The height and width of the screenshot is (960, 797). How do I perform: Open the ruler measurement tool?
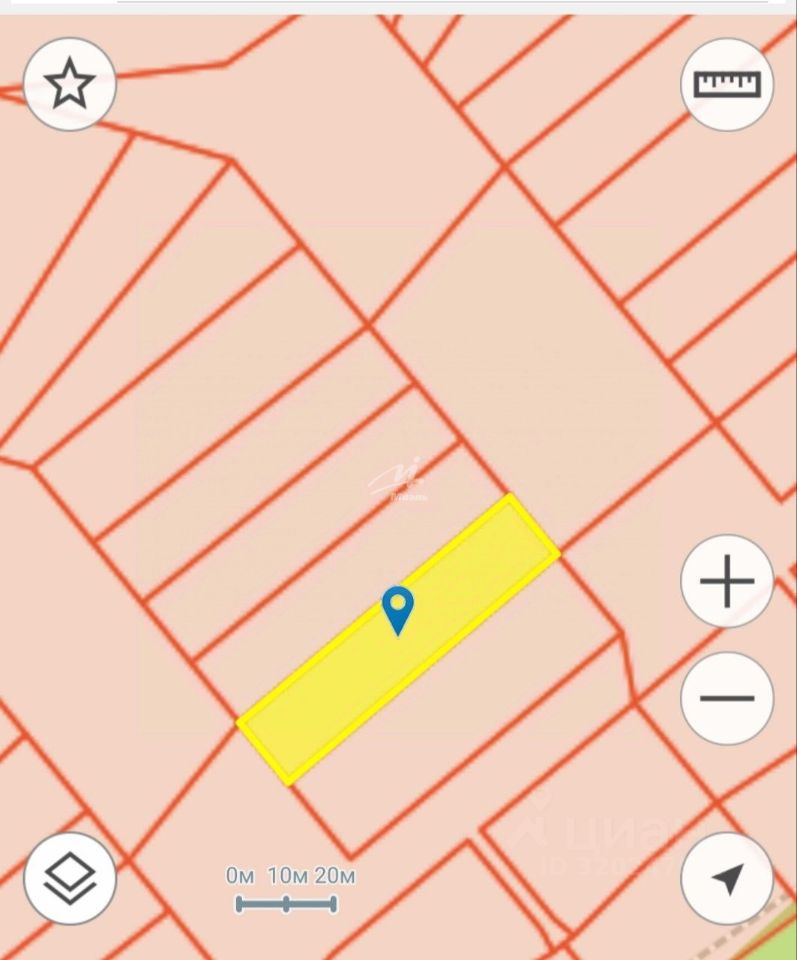click(727, 84)
